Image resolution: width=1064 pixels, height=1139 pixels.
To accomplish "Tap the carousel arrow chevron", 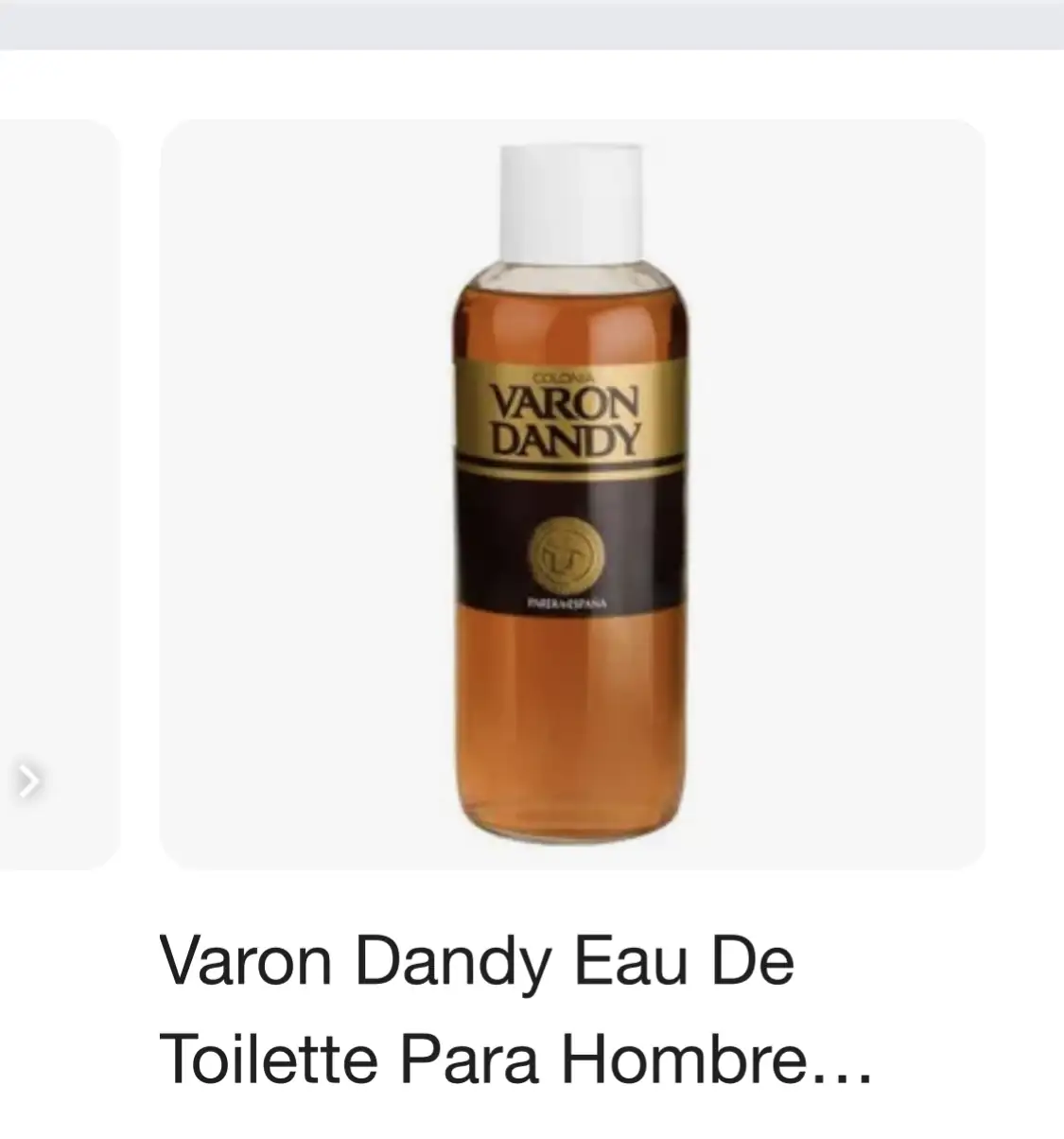I will 30,780.
